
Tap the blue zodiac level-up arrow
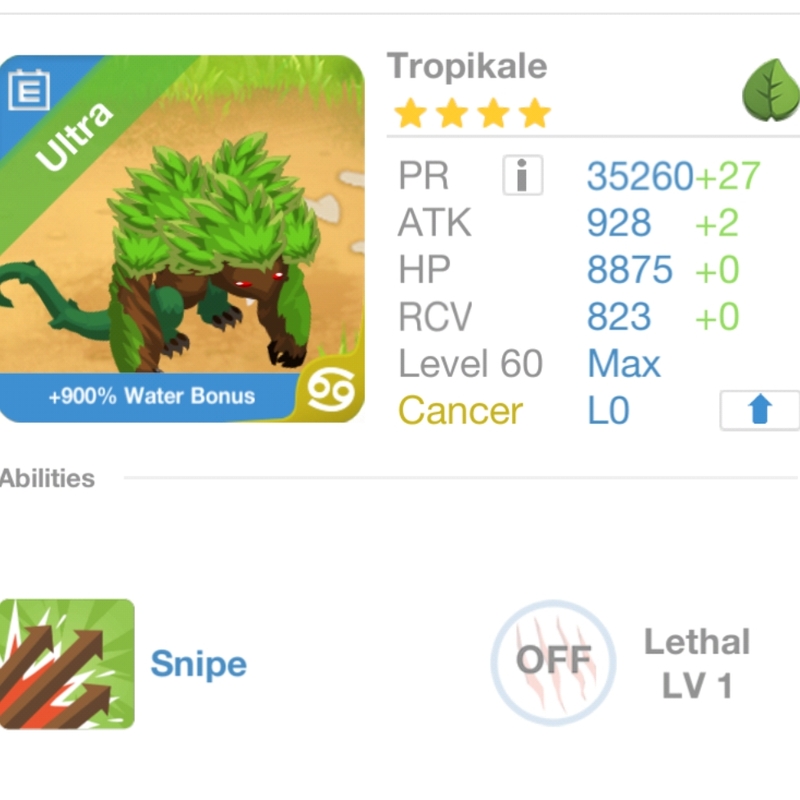click(760, 410)
